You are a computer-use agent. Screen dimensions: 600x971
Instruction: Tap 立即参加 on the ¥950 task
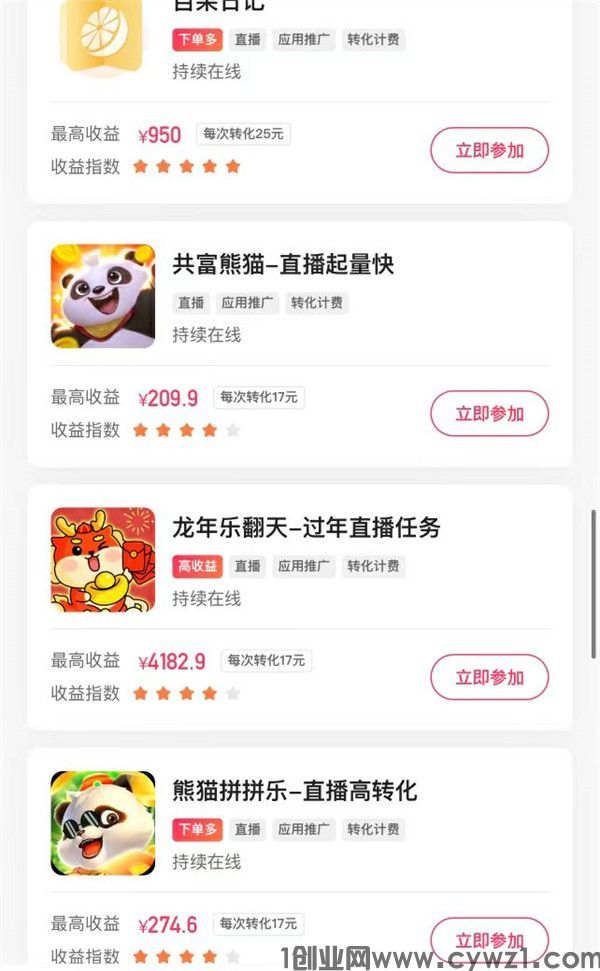click(489, 151)
